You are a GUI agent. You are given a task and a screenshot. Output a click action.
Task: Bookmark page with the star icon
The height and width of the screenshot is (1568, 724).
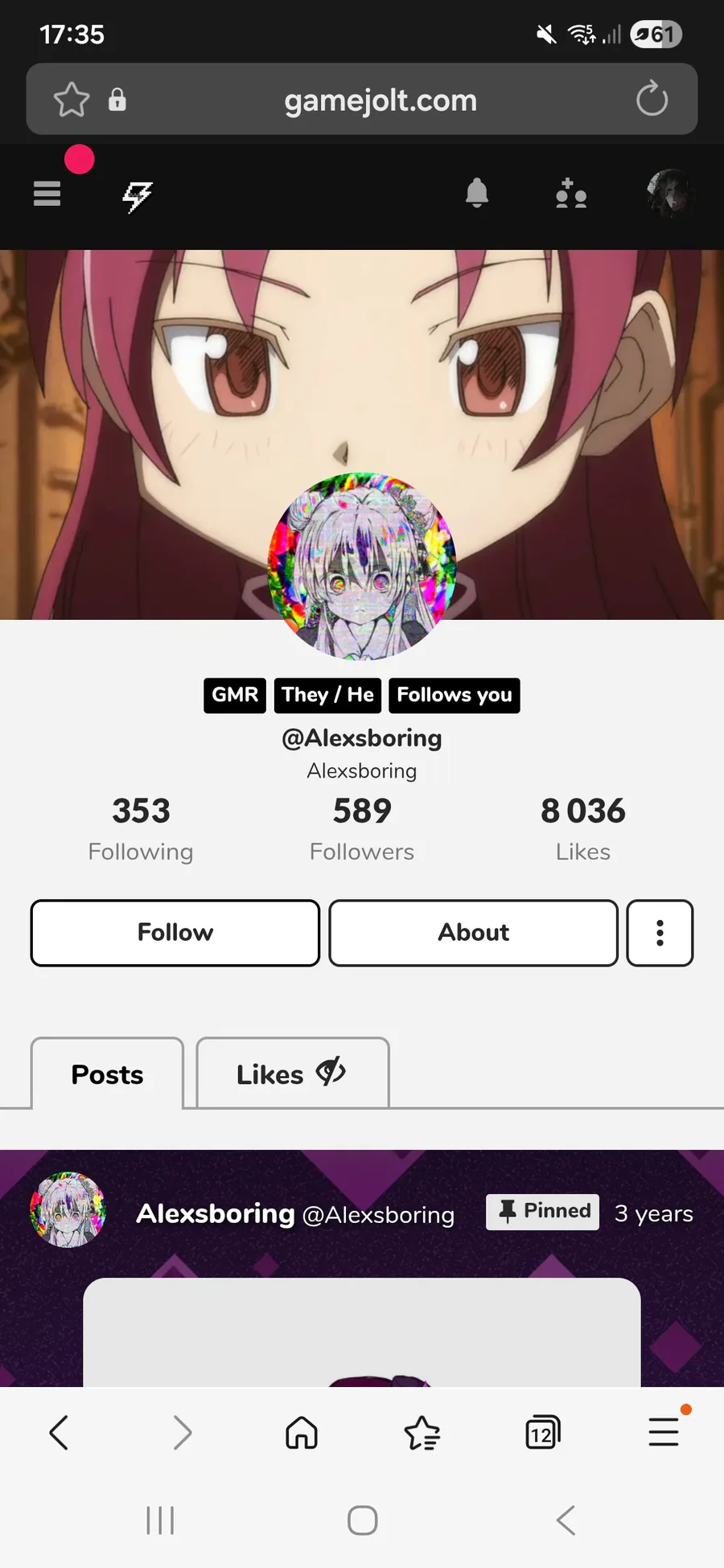[x=71, y=100]
